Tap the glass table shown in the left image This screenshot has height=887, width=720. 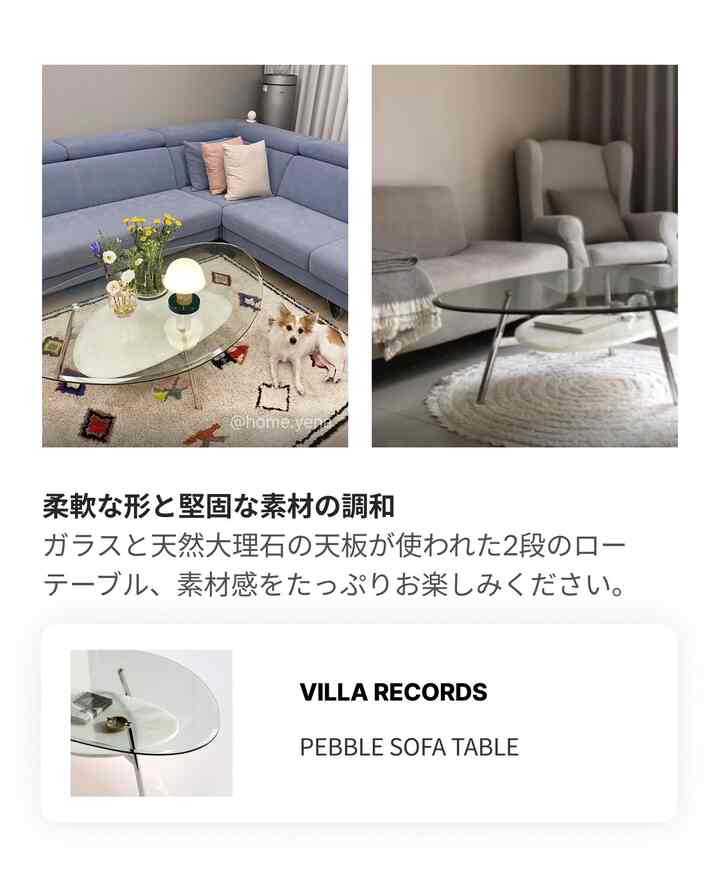click(x=150, y=330)
